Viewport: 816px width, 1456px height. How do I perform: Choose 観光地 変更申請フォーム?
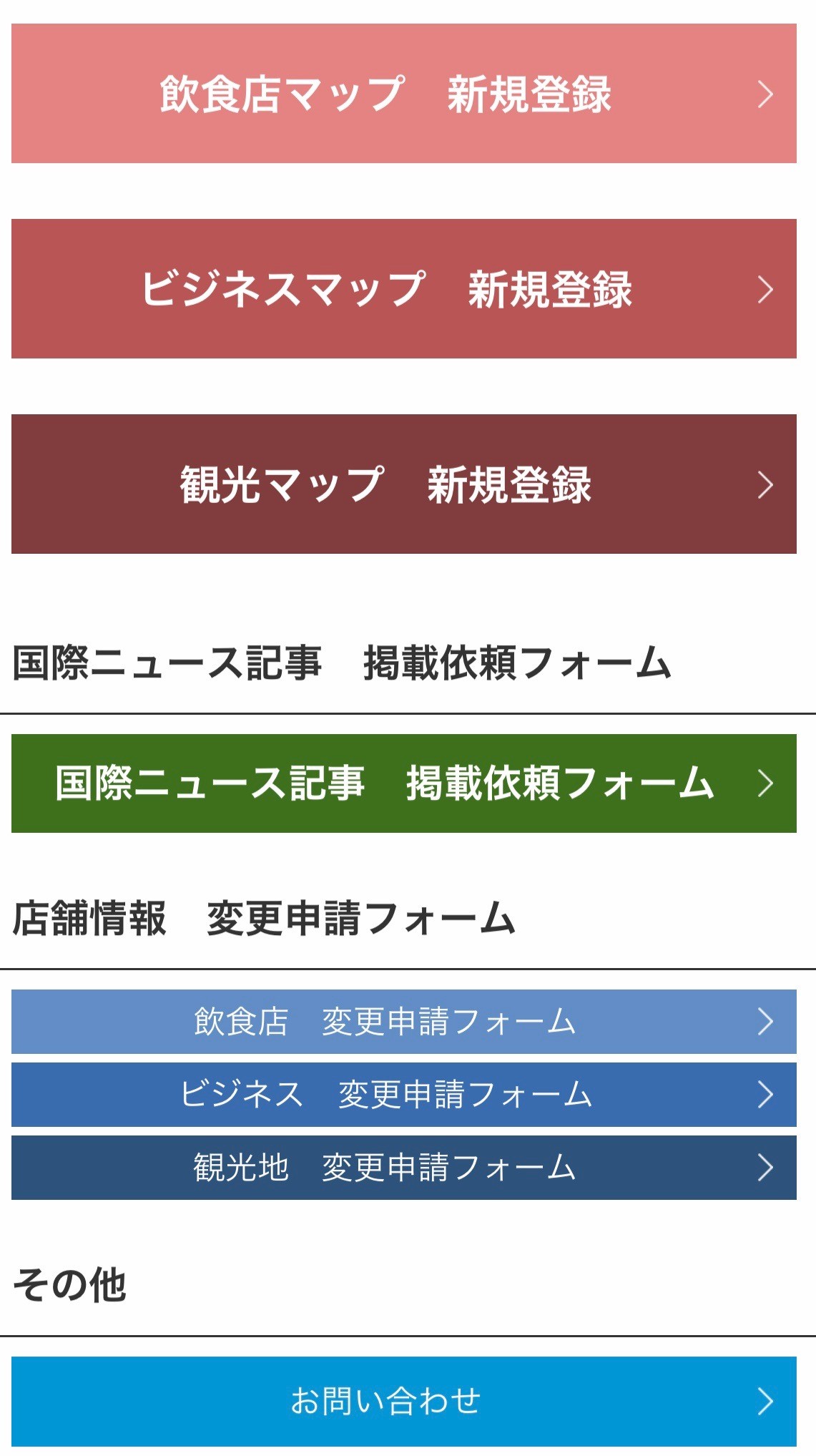pos(403,1168)
